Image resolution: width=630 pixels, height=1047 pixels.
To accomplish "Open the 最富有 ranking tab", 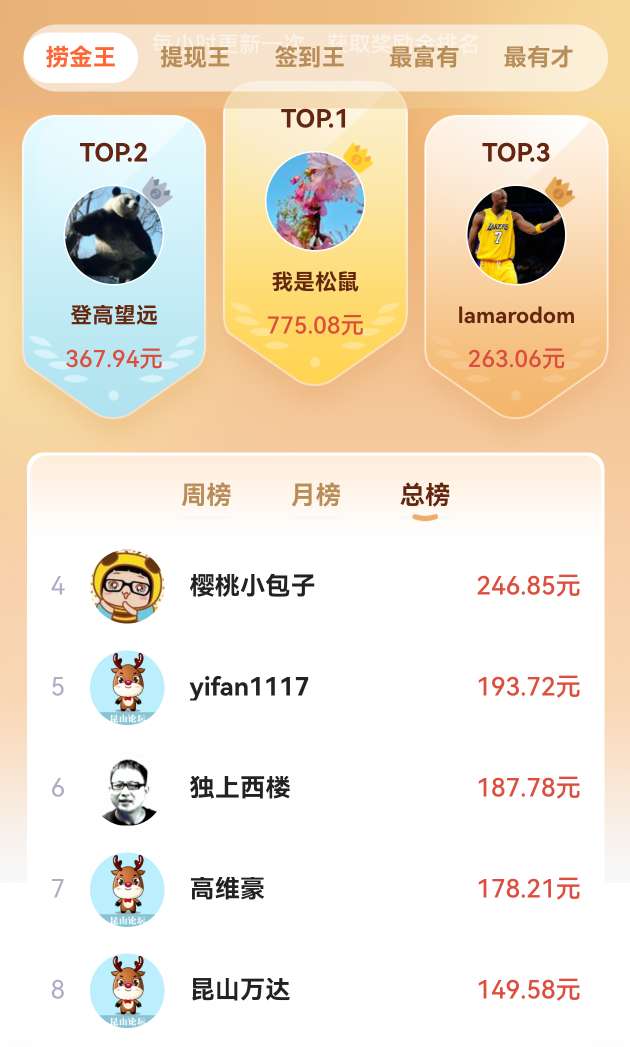I will (x=423, y=57).
